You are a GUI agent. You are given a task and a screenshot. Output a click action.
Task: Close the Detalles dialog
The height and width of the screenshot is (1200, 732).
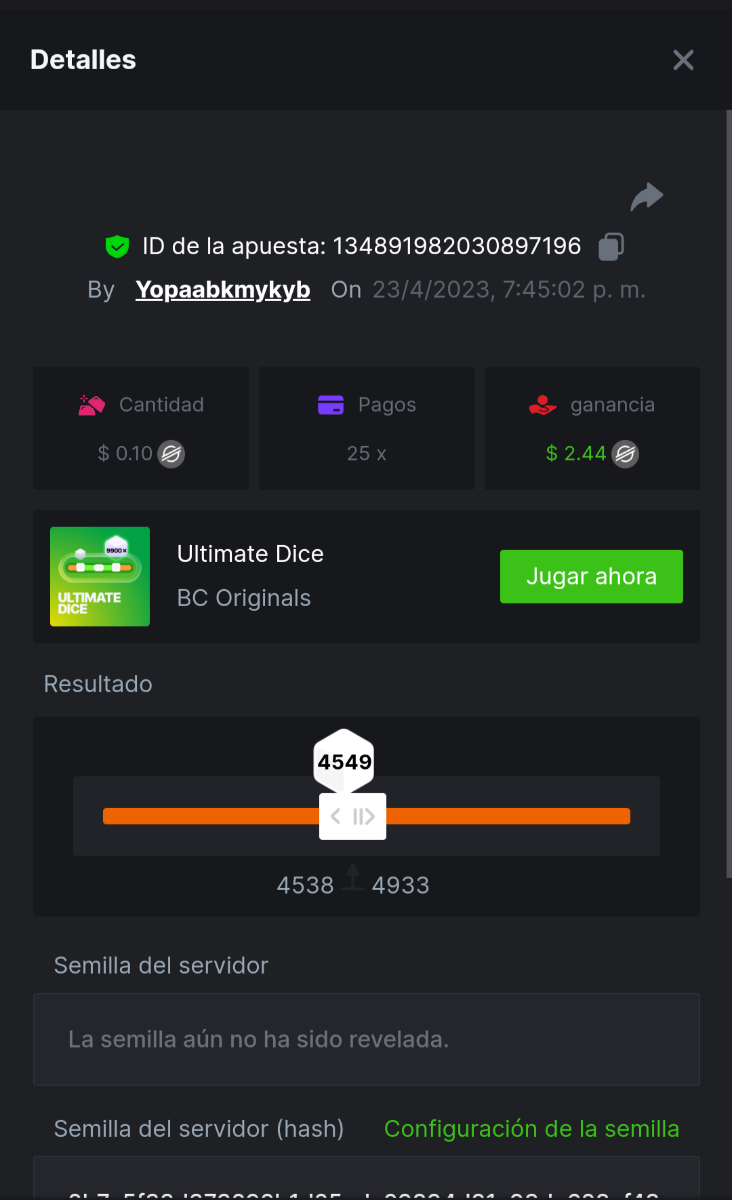(x=683, y=60)
